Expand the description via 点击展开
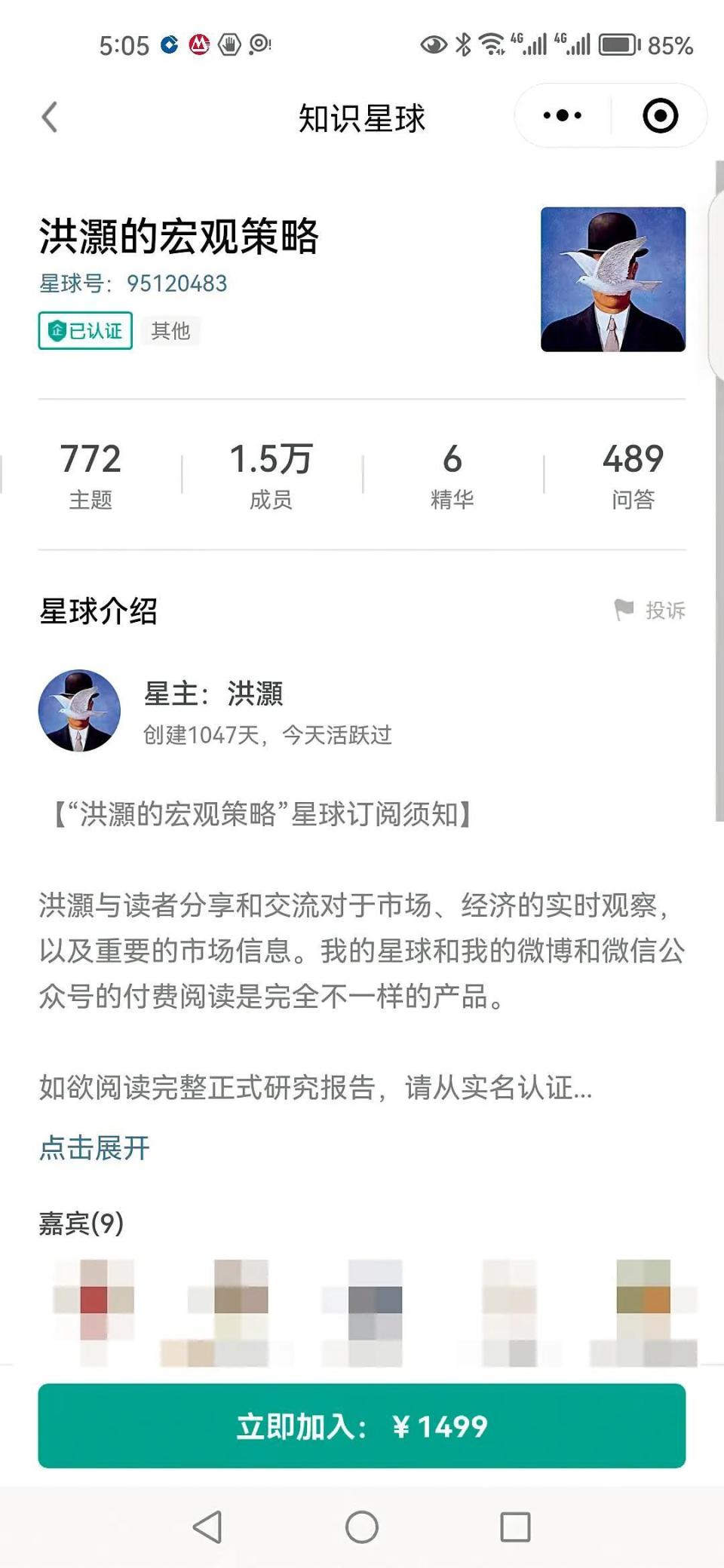The image size is (724, 1568). pos(94,1149)
